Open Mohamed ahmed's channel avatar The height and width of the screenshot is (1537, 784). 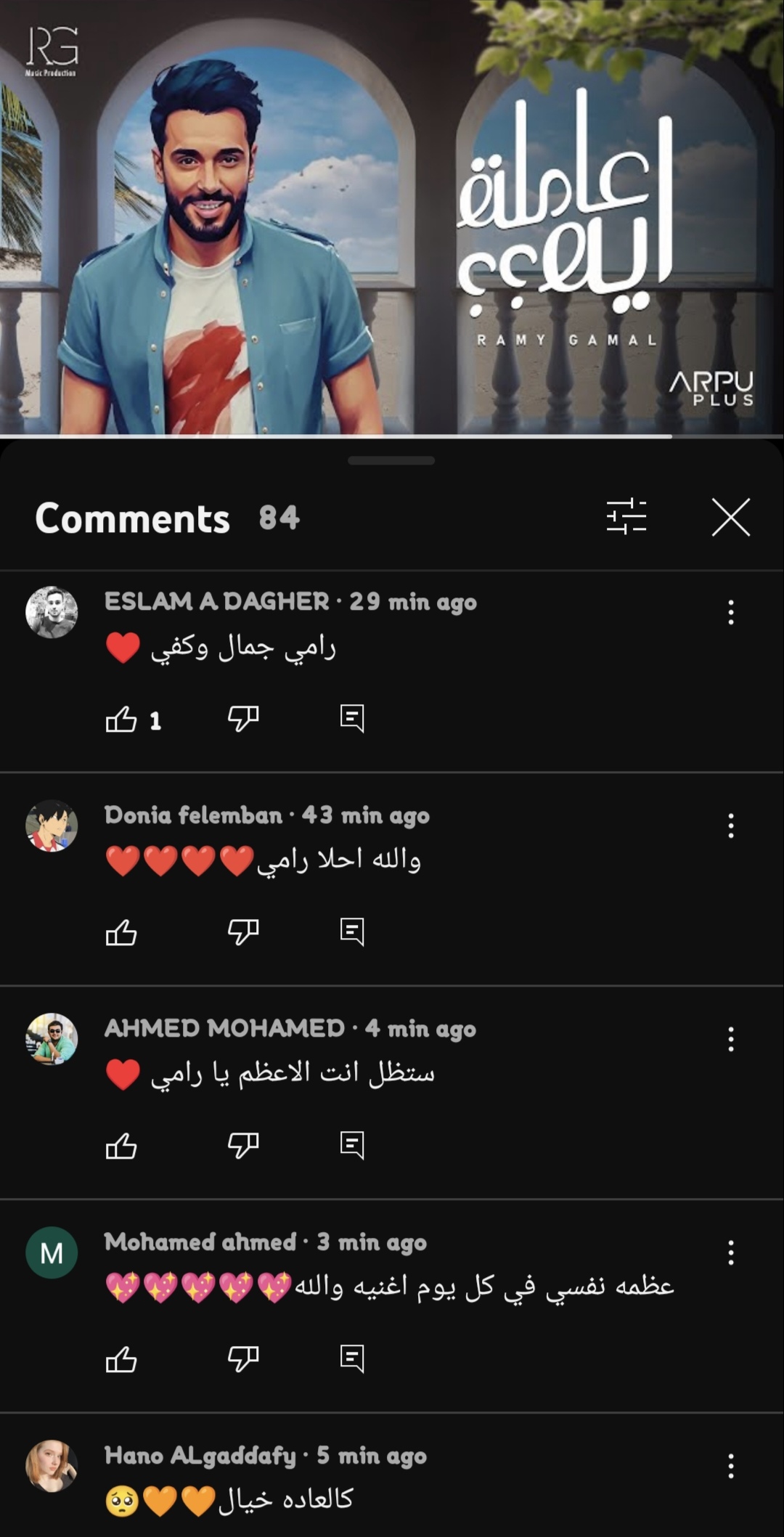pyautogui.click(x=52, y=1252)
